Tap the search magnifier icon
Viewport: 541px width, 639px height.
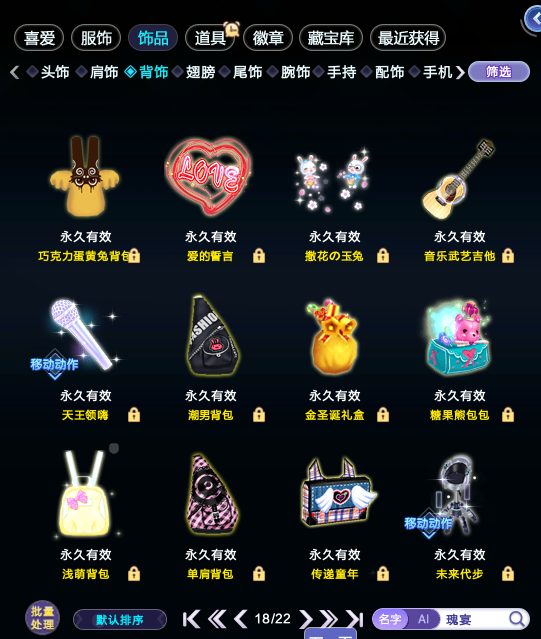point(517,619)
